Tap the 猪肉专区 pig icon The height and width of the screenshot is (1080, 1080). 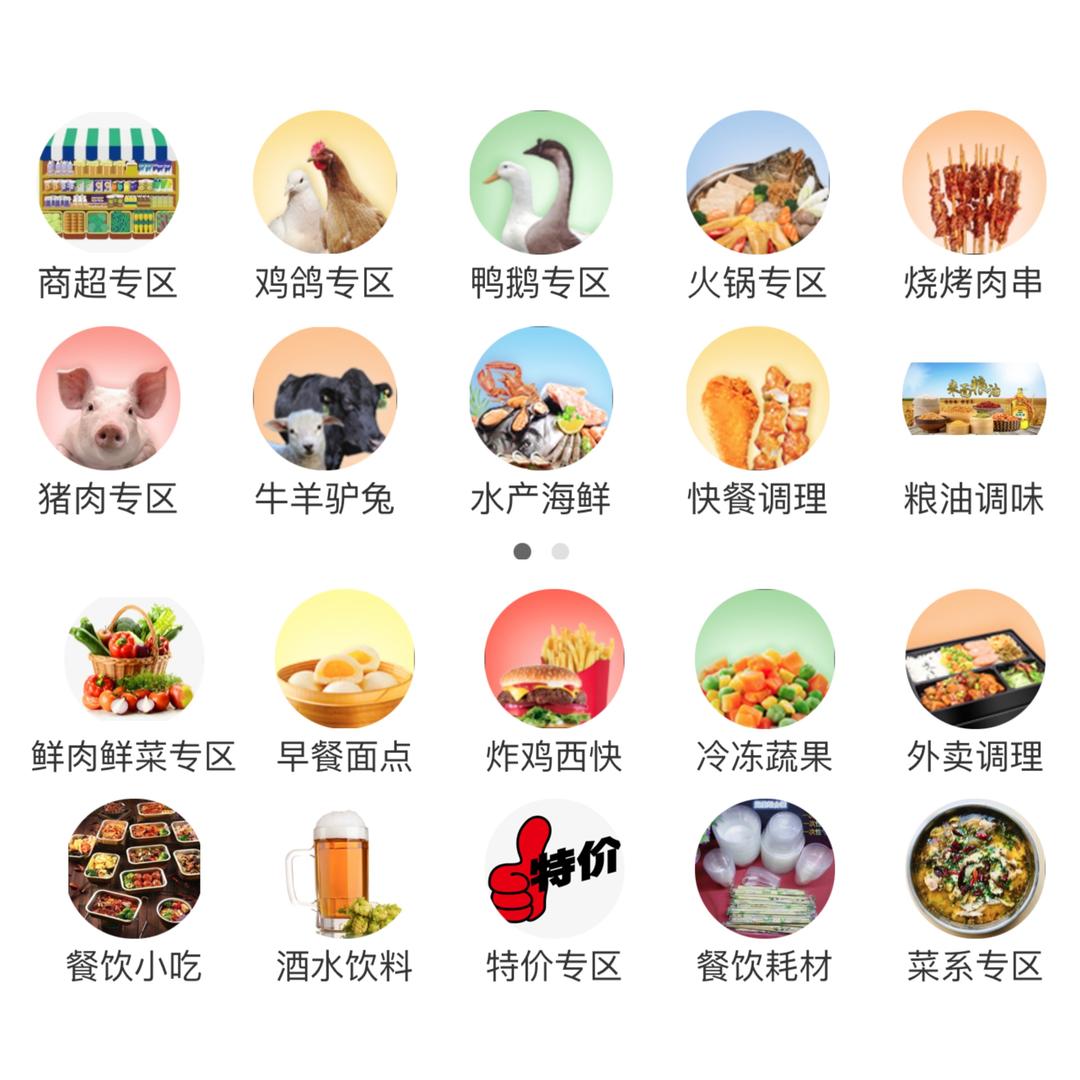click(108, 398)
